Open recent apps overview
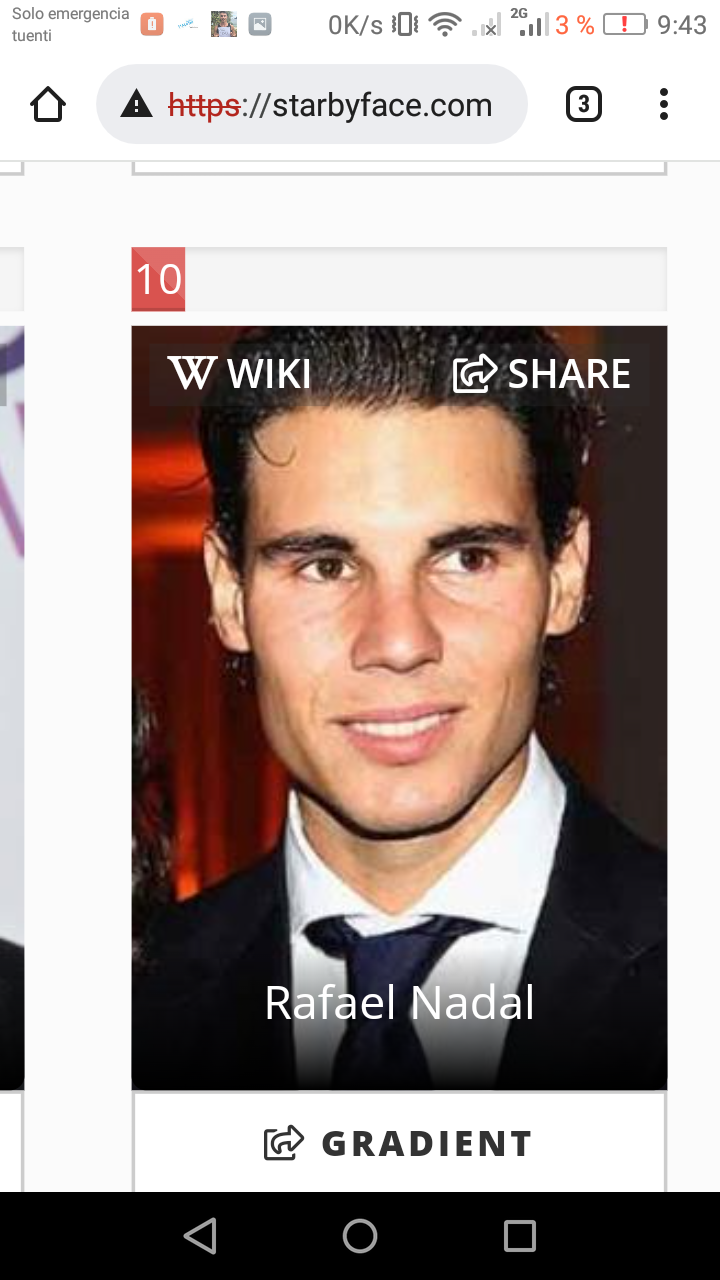The height and width of the screenshot is (1280, 720). (x=519, y=1236)
